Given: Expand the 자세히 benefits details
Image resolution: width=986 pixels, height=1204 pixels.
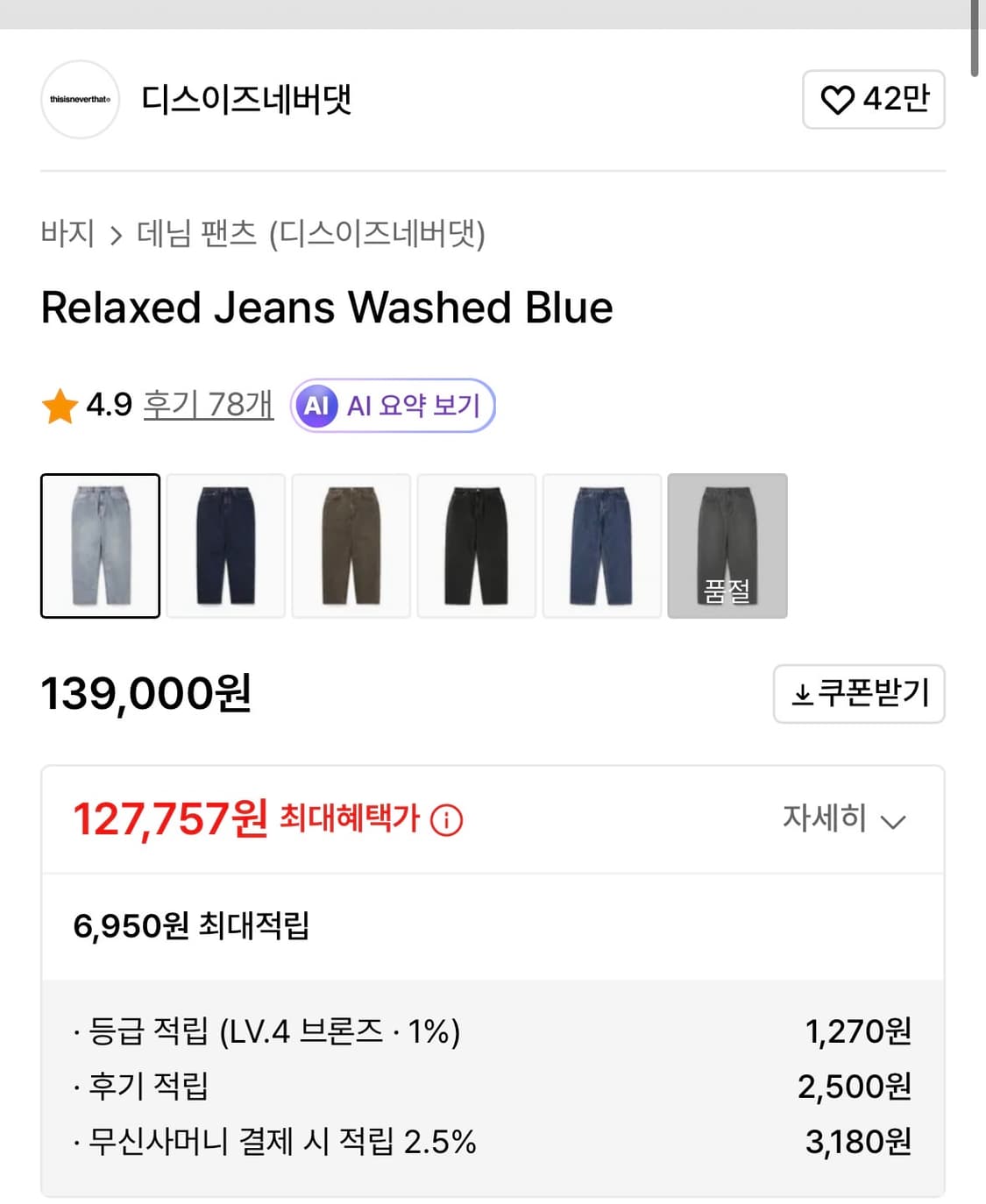Looking at the screenshot, I should (844, 821).
